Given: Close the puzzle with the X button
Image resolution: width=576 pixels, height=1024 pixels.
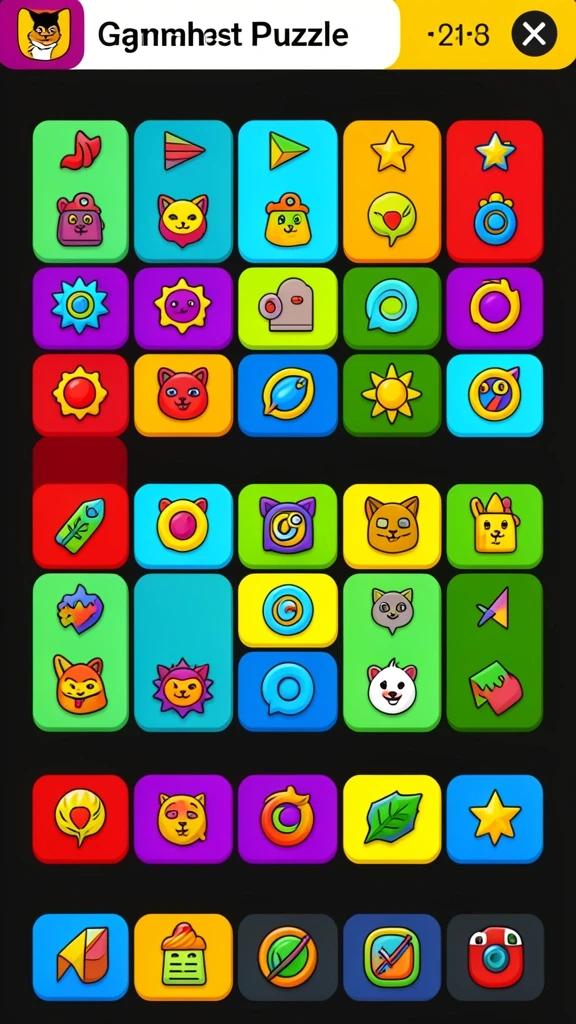Looking at the screenshot, I should click(534, 34).
